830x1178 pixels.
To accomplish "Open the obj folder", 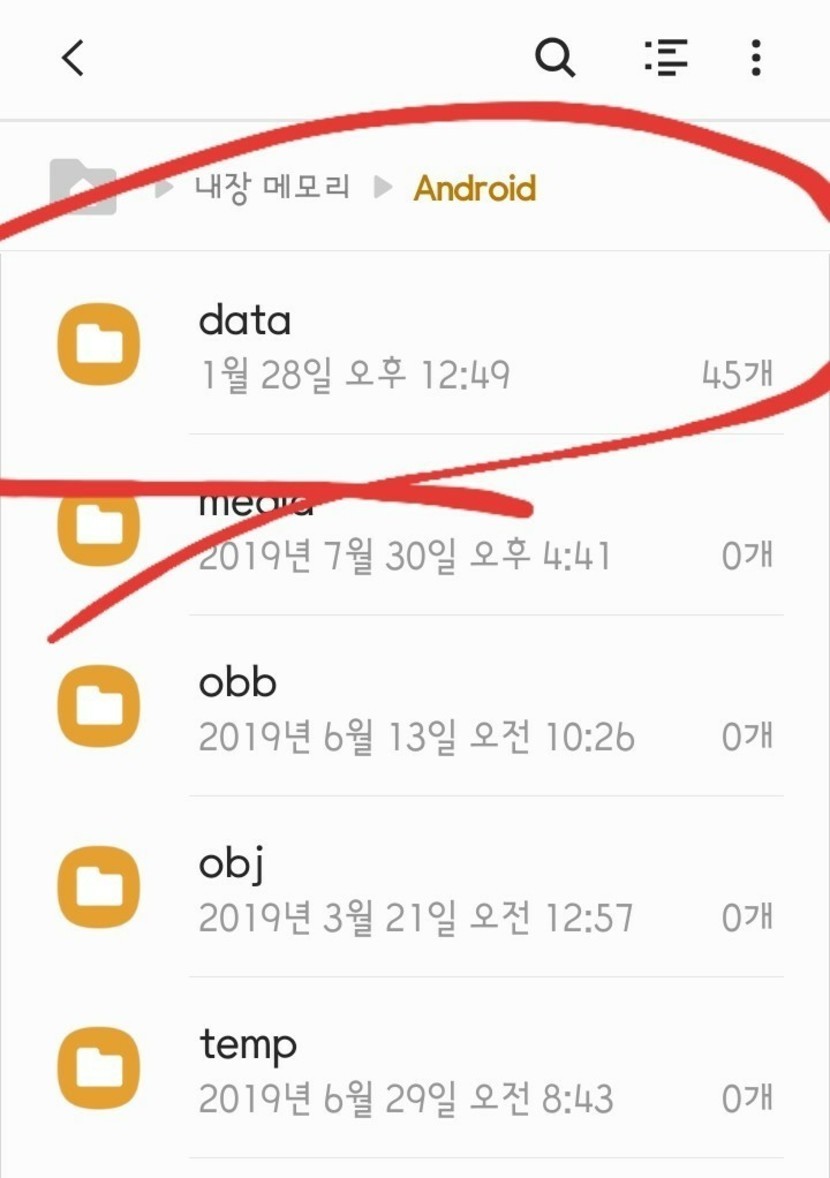I will click(415, 887).
